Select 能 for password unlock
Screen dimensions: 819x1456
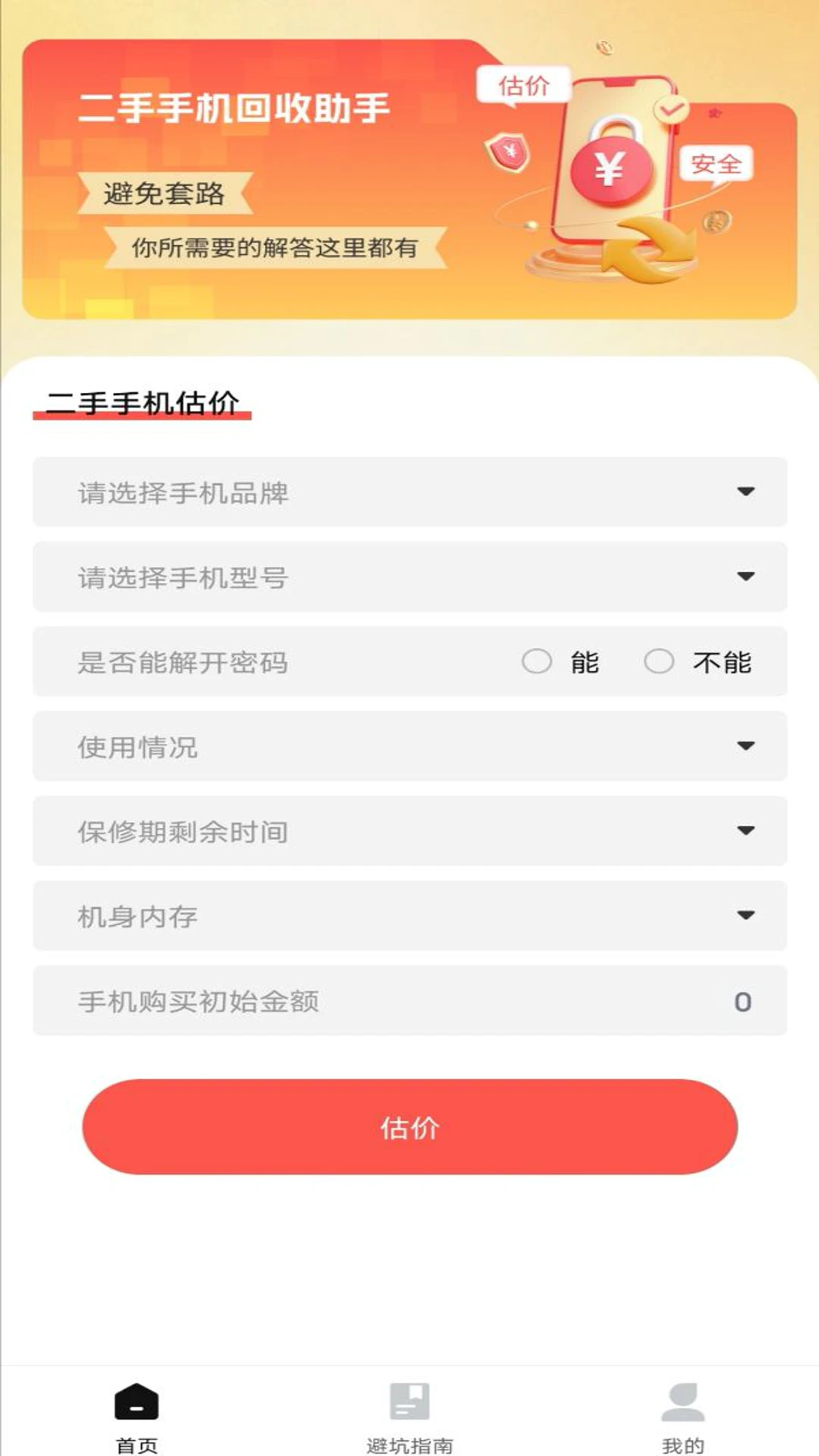537,661
